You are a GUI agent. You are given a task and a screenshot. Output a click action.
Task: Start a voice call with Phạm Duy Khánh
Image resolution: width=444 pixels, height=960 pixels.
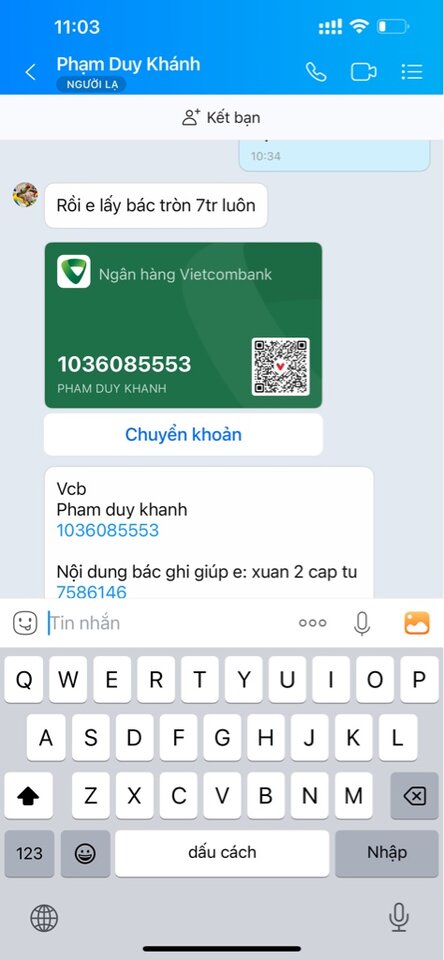316,72
